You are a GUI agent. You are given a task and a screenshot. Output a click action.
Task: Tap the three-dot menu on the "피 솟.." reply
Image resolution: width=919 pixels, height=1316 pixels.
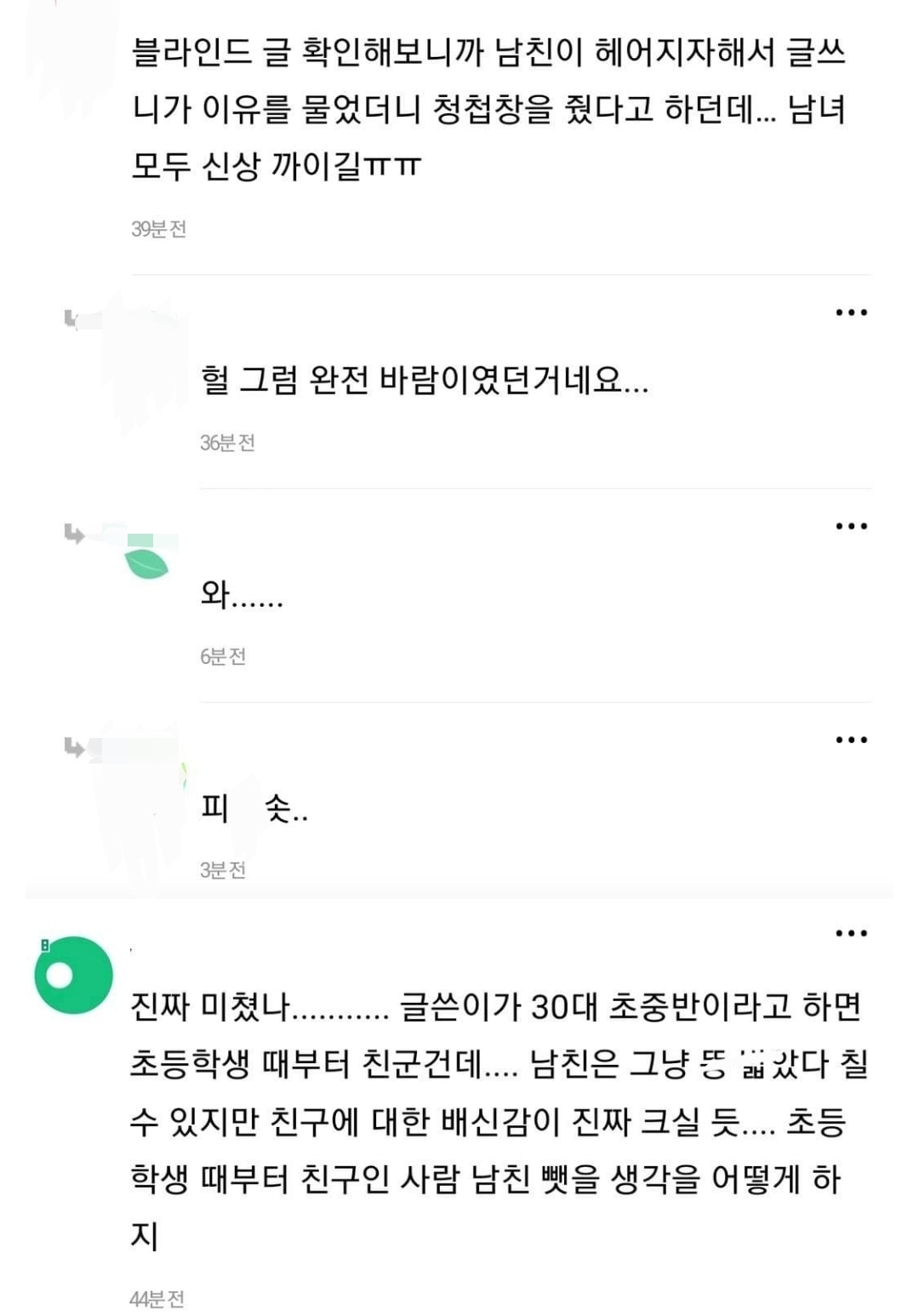(x=851, y=740)
